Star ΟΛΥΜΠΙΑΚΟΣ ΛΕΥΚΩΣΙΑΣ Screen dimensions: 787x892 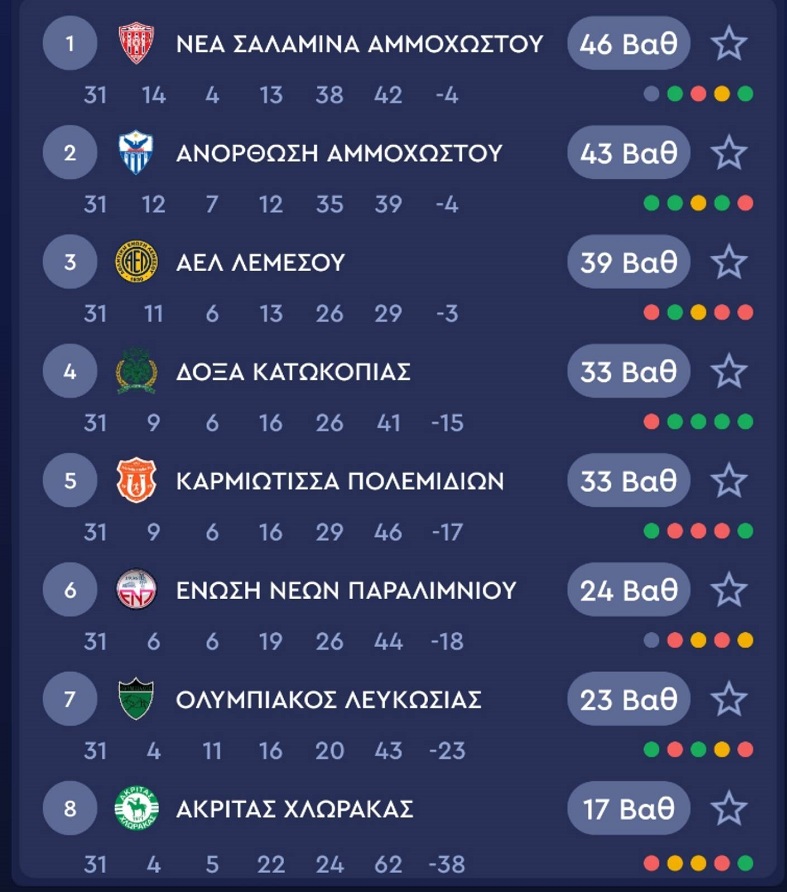pos(729,699)
